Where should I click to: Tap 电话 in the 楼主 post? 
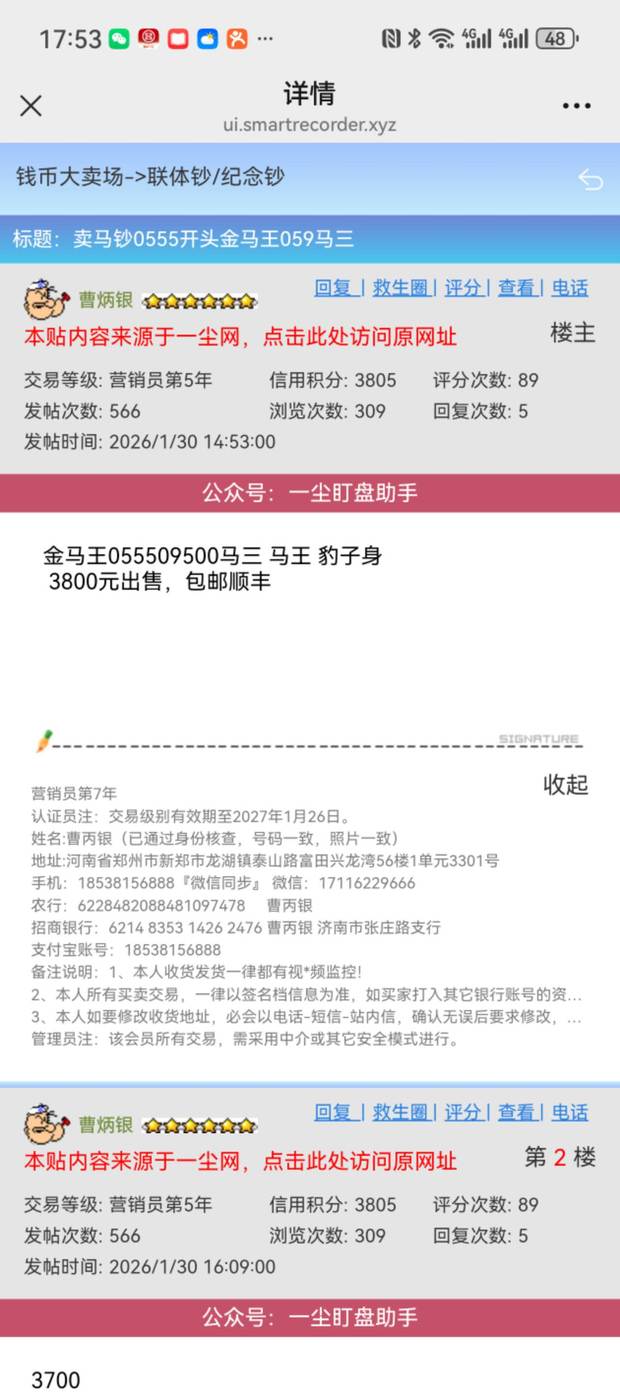570,288
